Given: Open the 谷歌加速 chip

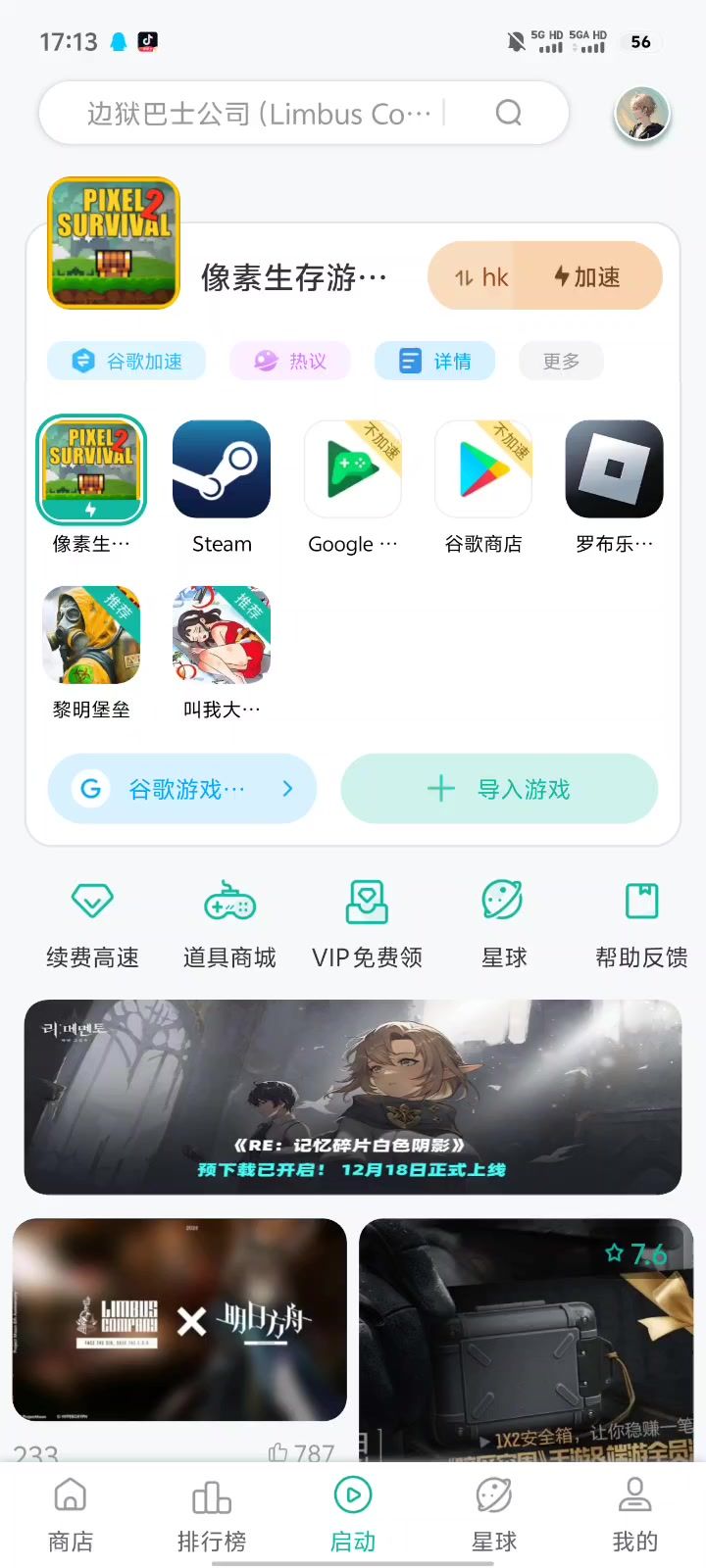Looking at the screenshot, I should coord(127,361).
